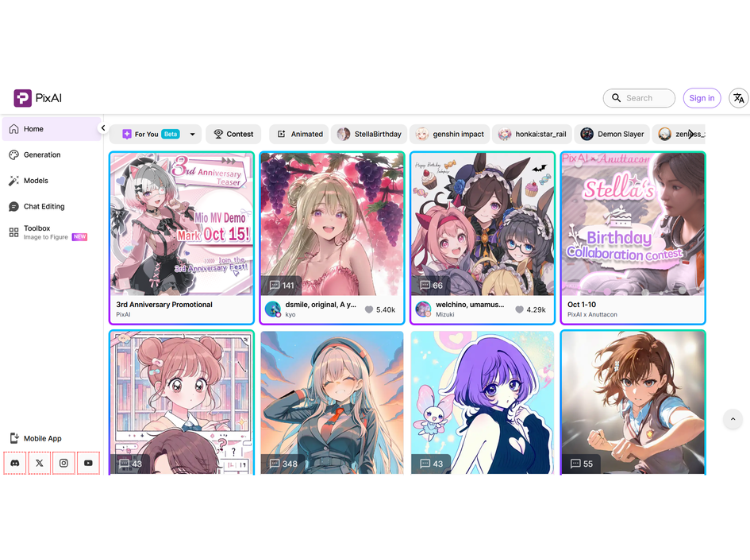
Task: Tap the Sign in button
Action: (x=702, y=98)
